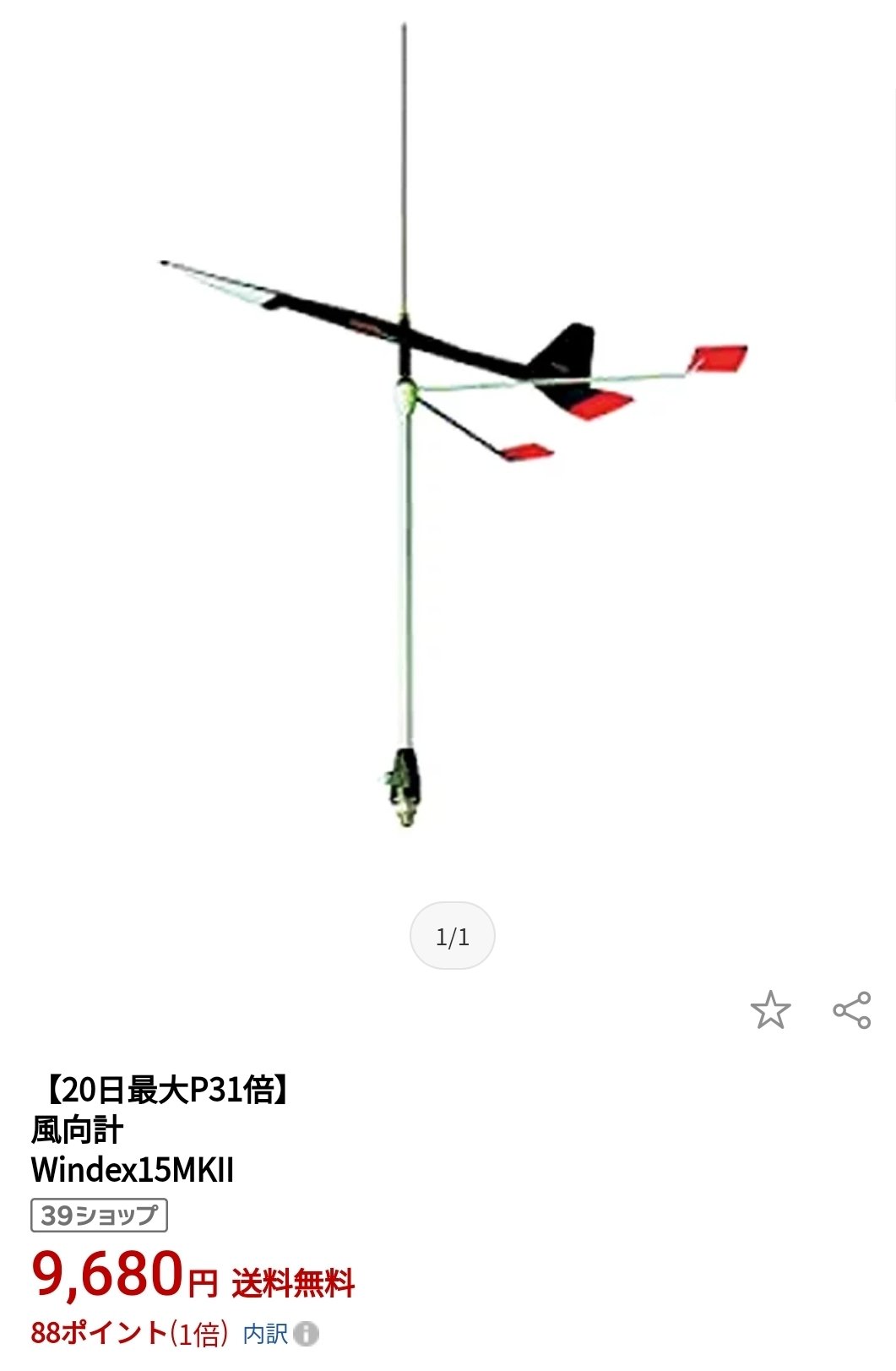
Task: Share this product listing
Action: (851, 1010)
